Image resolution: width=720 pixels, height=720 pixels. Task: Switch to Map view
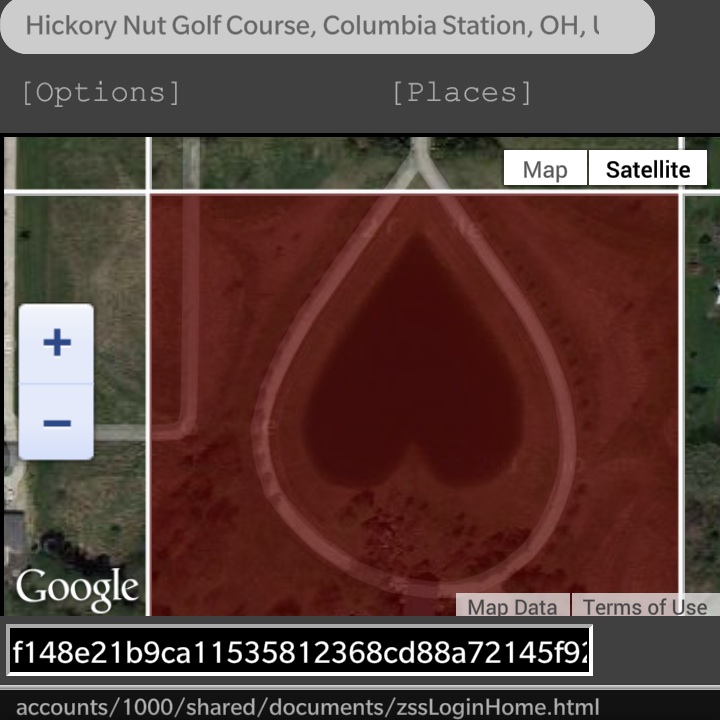[545, 170]
